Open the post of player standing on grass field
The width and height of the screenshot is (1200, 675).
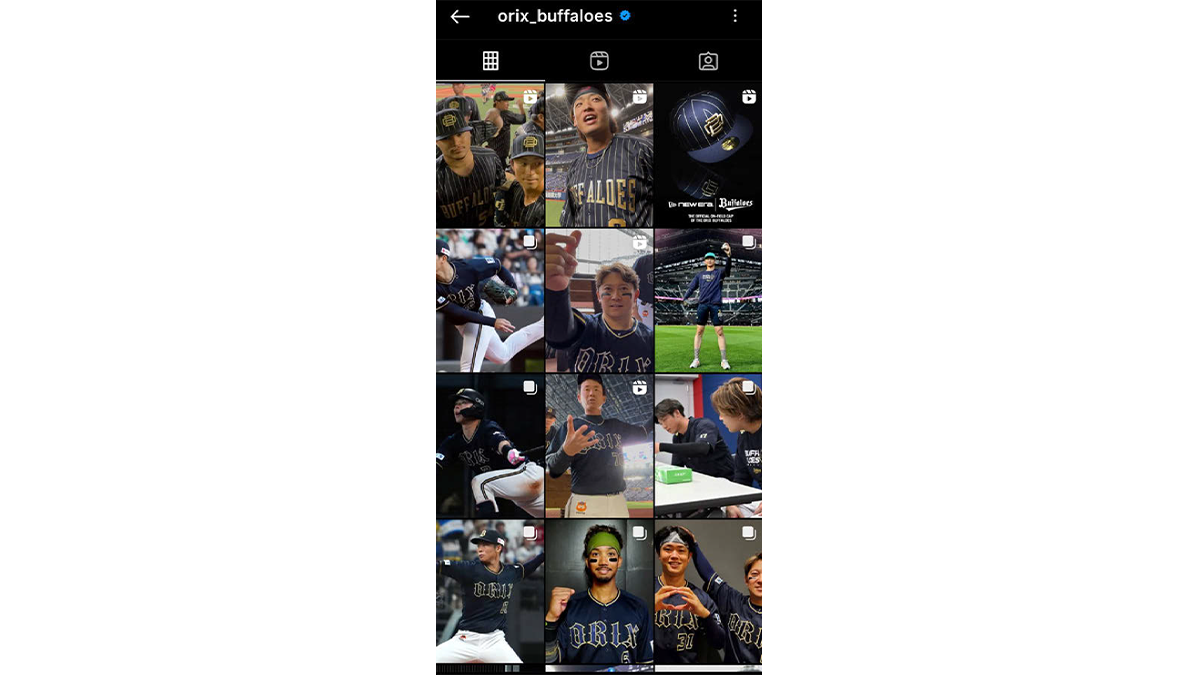708,300
